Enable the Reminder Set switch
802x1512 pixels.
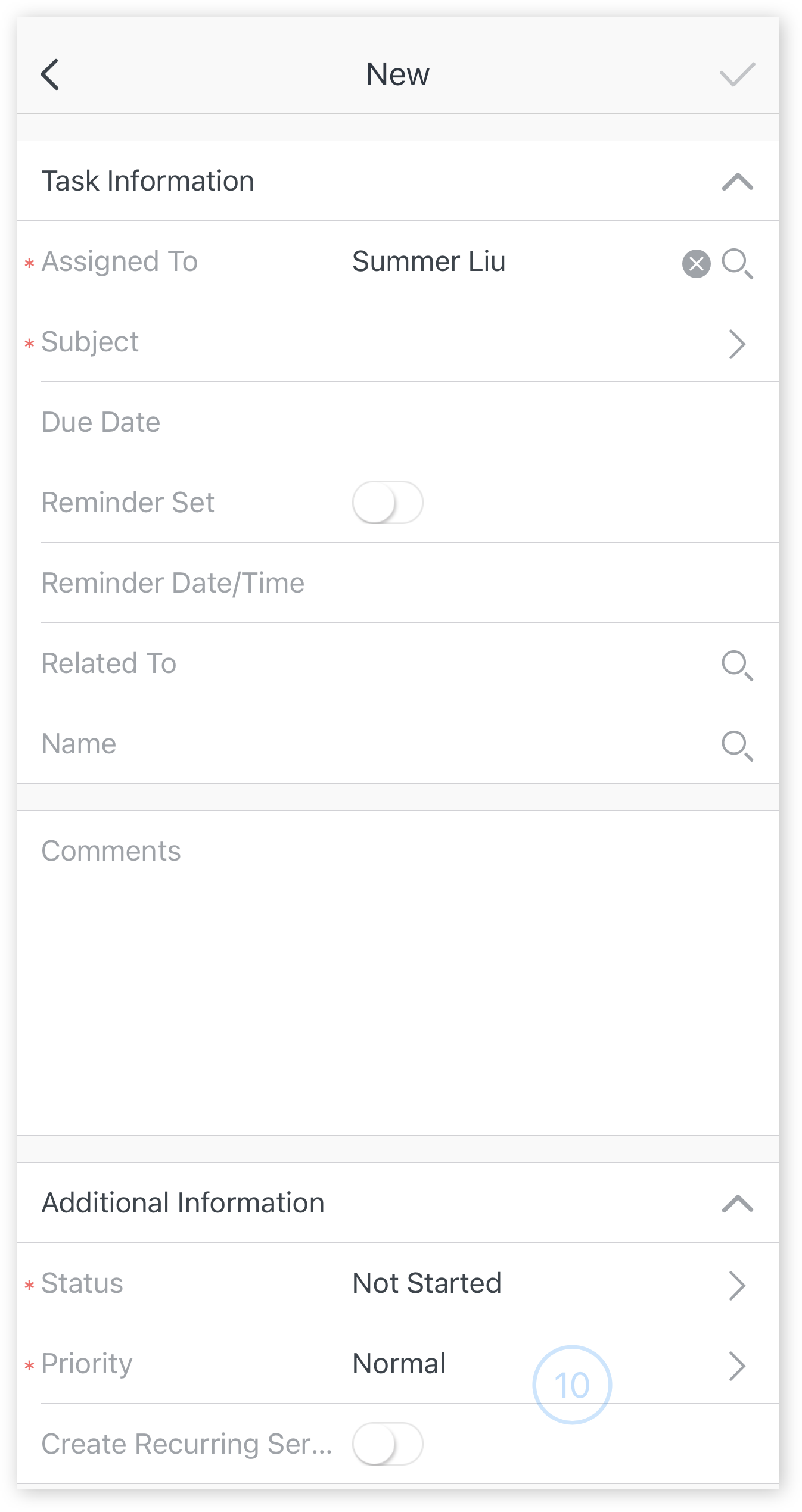[387, 503]
